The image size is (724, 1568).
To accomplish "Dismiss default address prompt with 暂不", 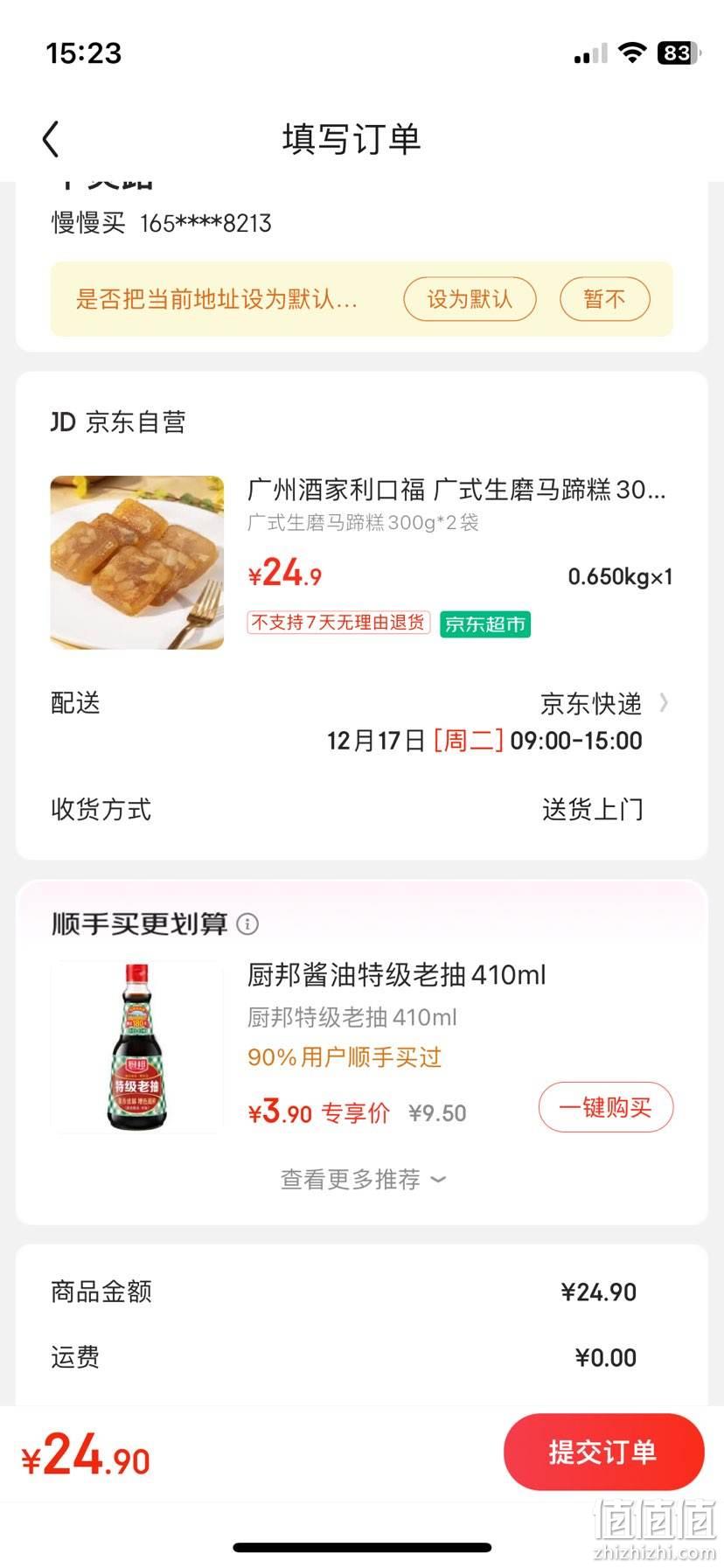I will 604,299.
